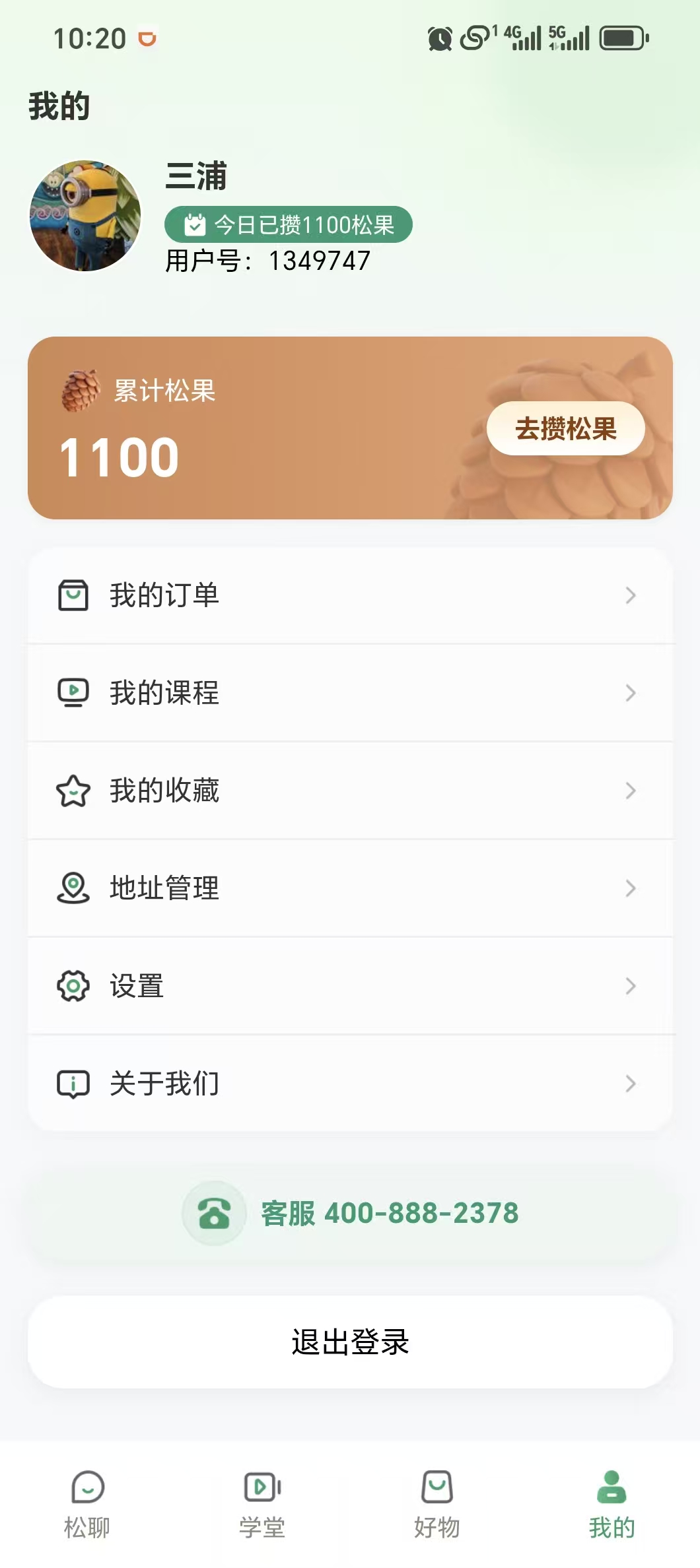Expand the 我的订单 row chevron
The height and width of the screenshot is (1568, 700).
[631, 595]
